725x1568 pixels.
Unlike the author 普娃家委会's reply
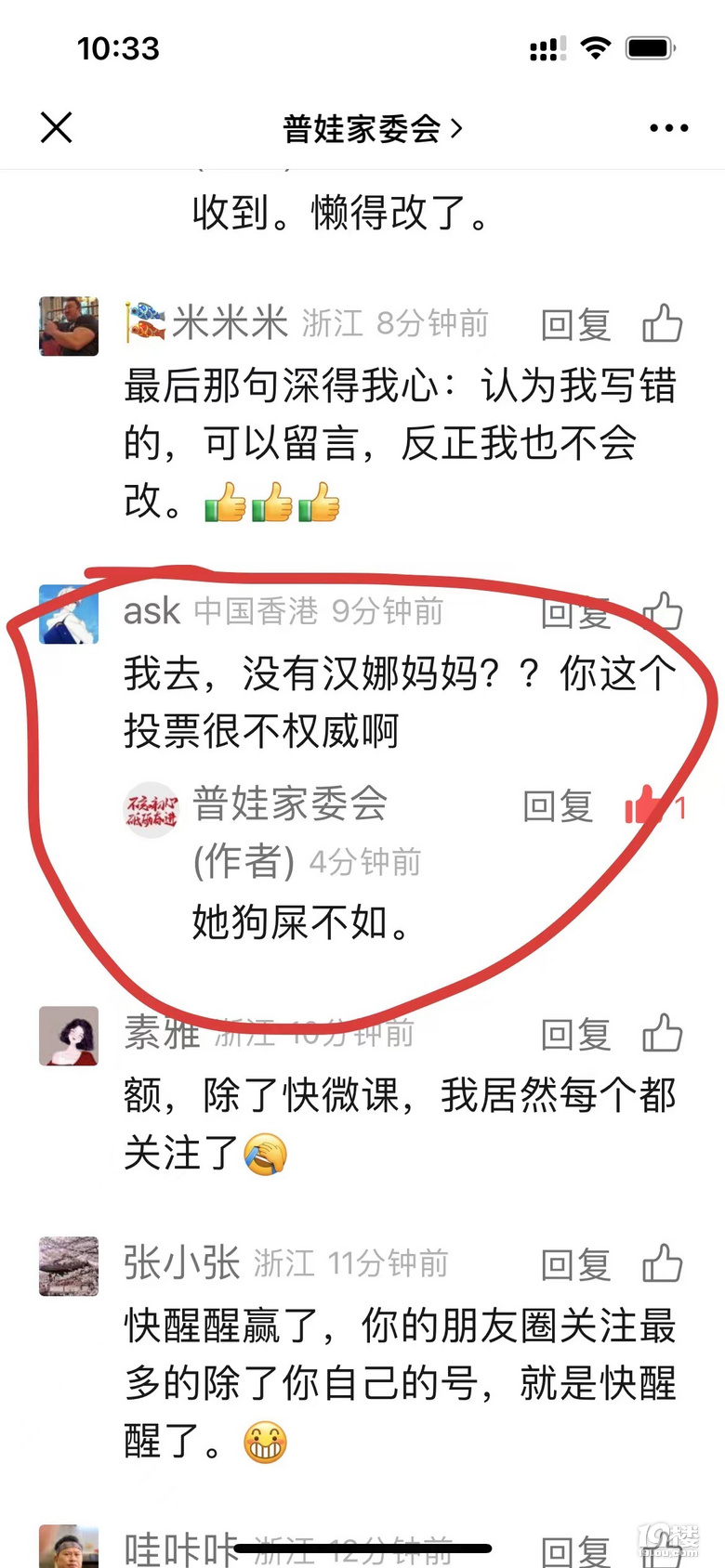pyautogui.click(x=644, y=805)
